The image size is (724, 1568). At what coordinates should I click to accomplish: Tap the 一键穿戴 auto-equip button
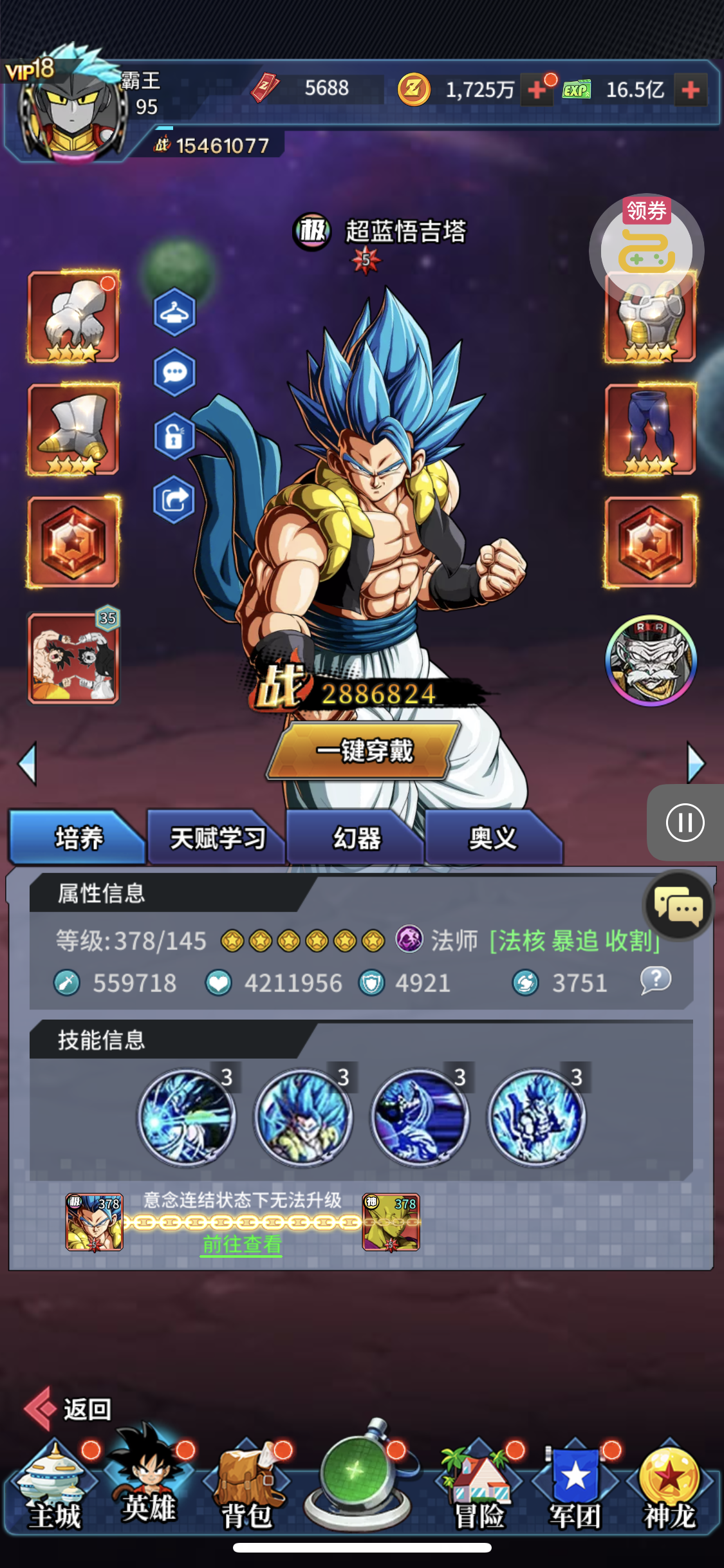tap(366, 751)
